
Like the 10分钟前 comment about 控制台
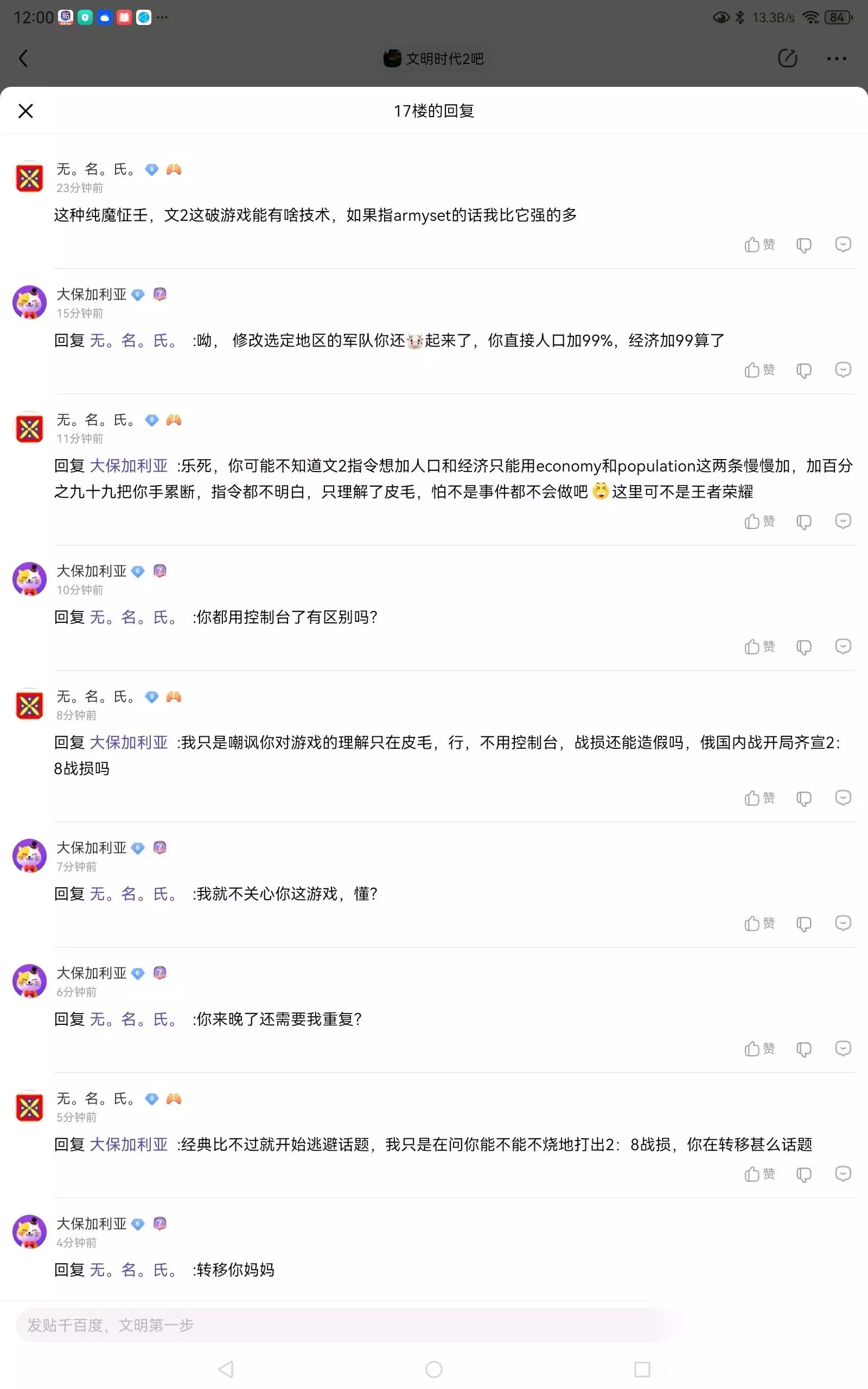click(759, 647)
